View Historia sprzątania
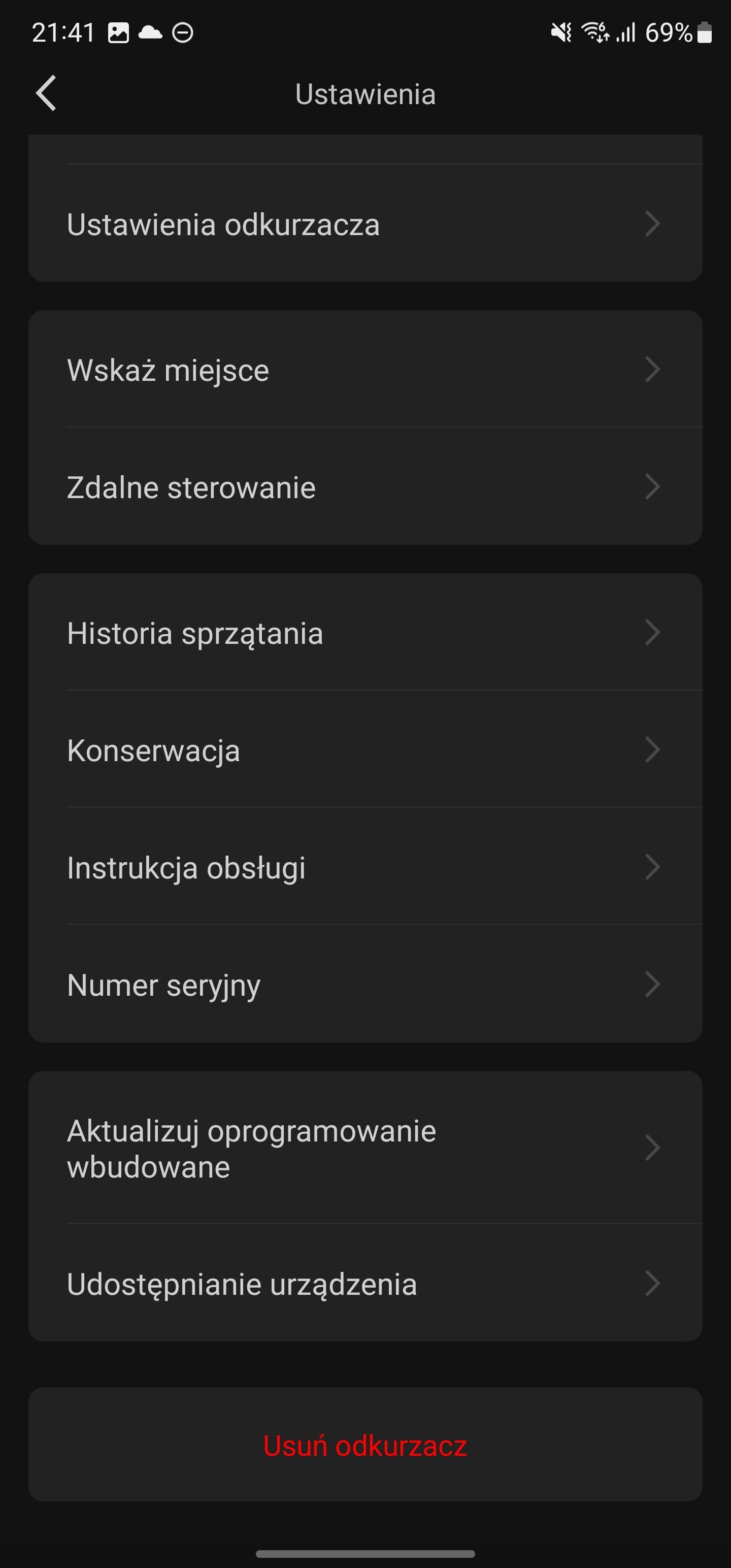The height and width of the screenshot is (1568, 731). pyautogui.click(x=365, y=632)
